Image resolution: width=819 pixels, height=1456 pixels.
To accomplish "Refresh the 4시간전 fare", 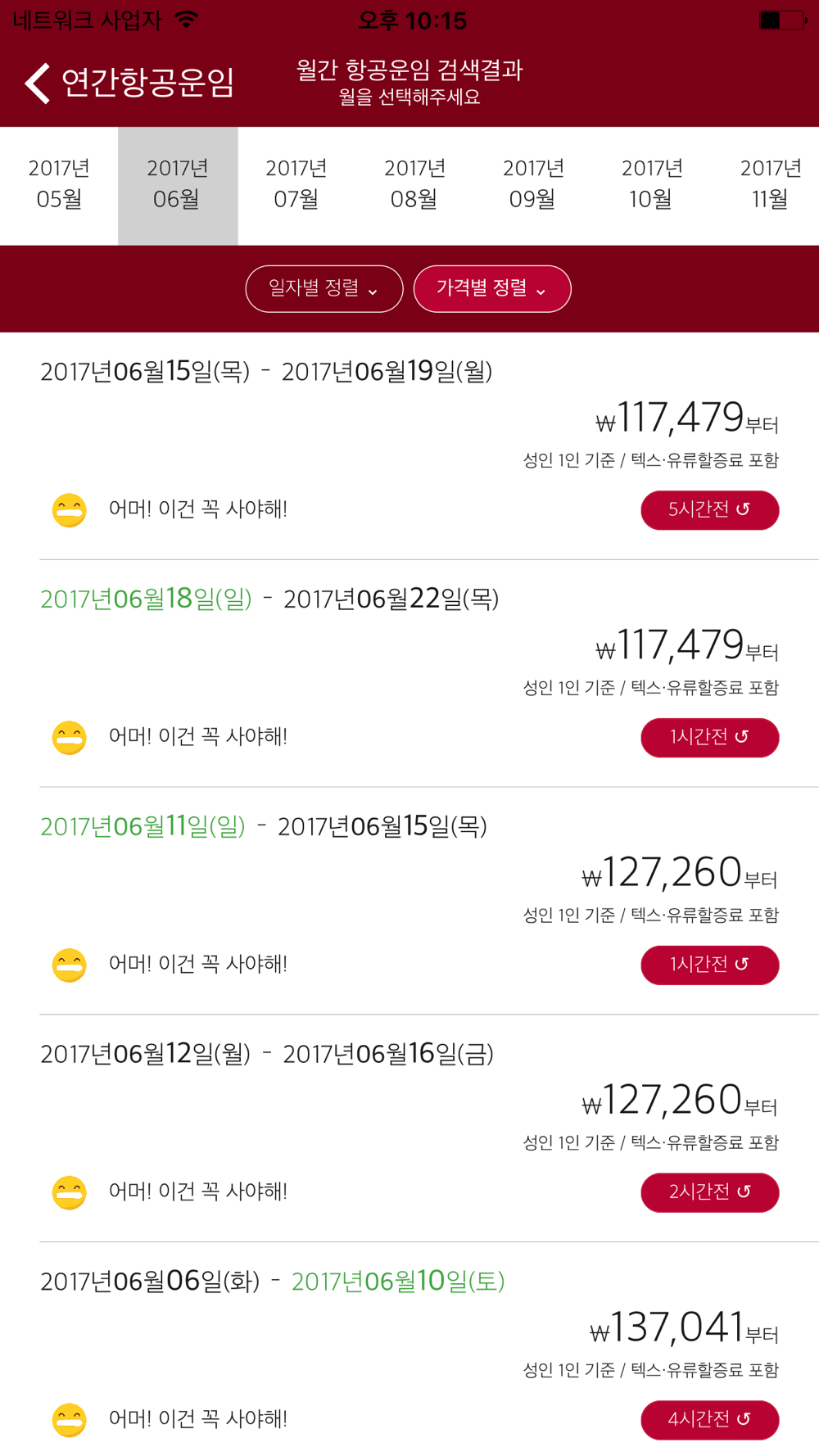I will coord(709,1419).
